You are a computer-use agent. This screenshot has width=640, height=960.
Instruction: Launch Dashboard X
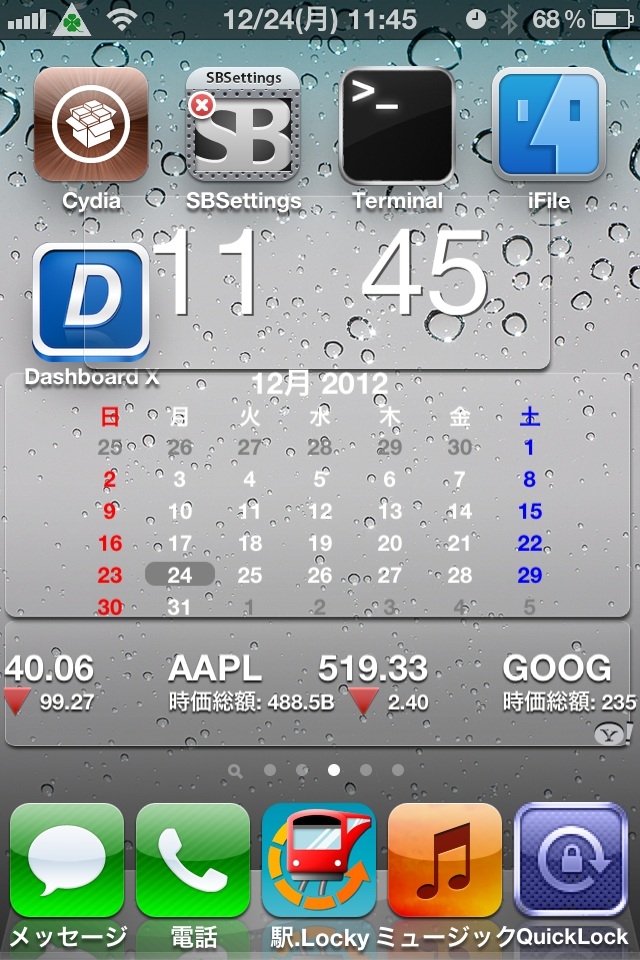[x=91, y=301]
